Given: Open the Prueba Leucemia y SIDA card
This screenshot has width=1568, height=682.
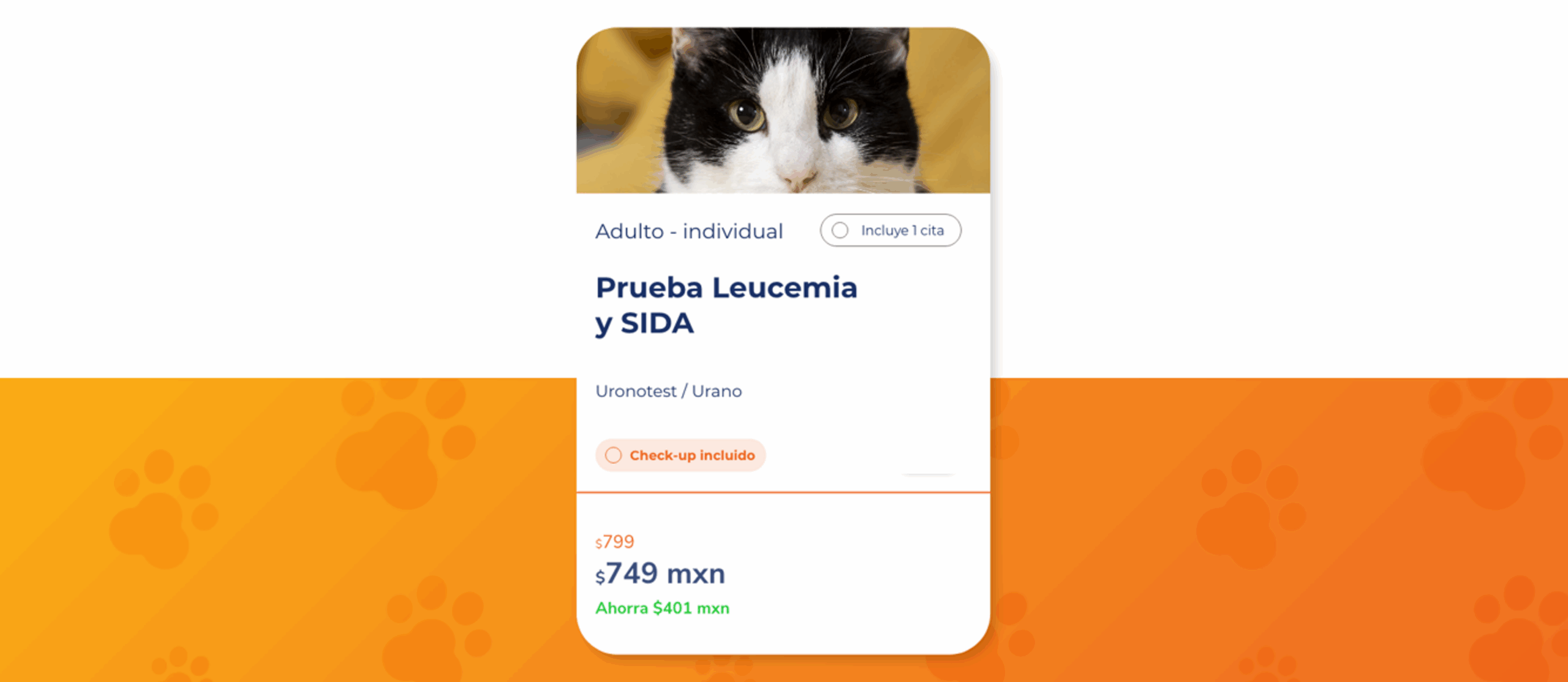Looking at the screenshot, I should tap(726, 305).
